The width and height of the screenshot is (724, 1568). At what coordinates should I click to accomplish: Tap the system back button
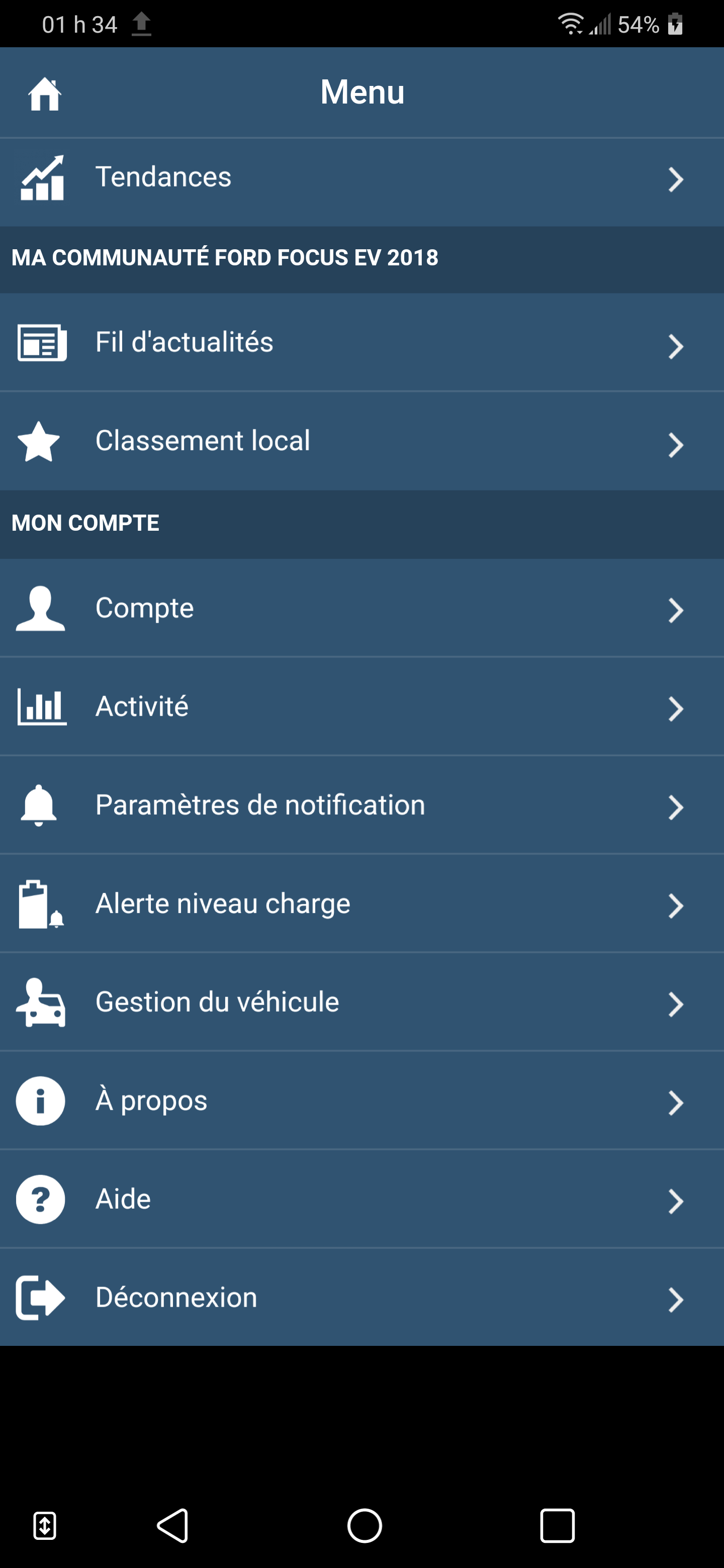pyautogui.click(x=173, y=1526)
